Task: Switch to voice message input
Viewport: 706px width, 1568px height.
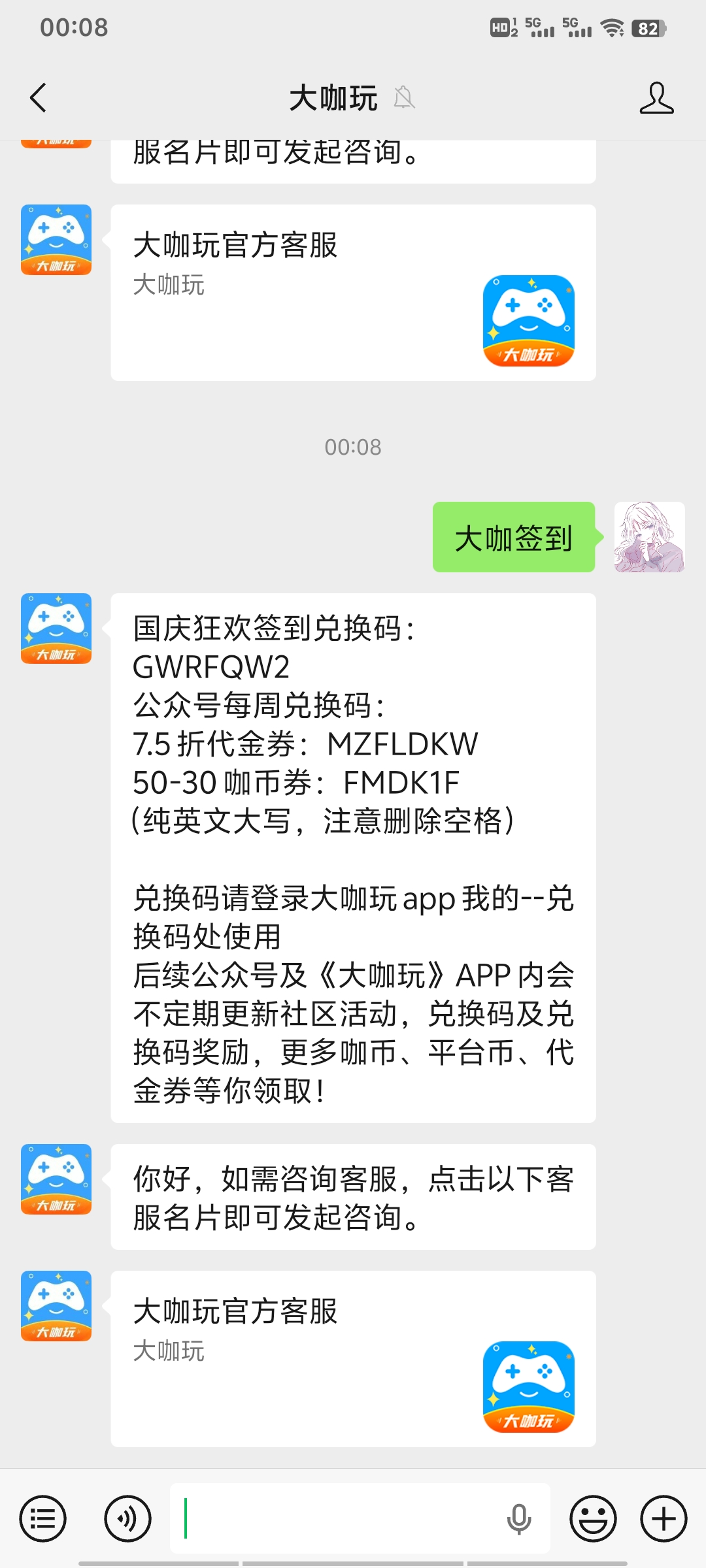Action: (x=127, y=1518)
